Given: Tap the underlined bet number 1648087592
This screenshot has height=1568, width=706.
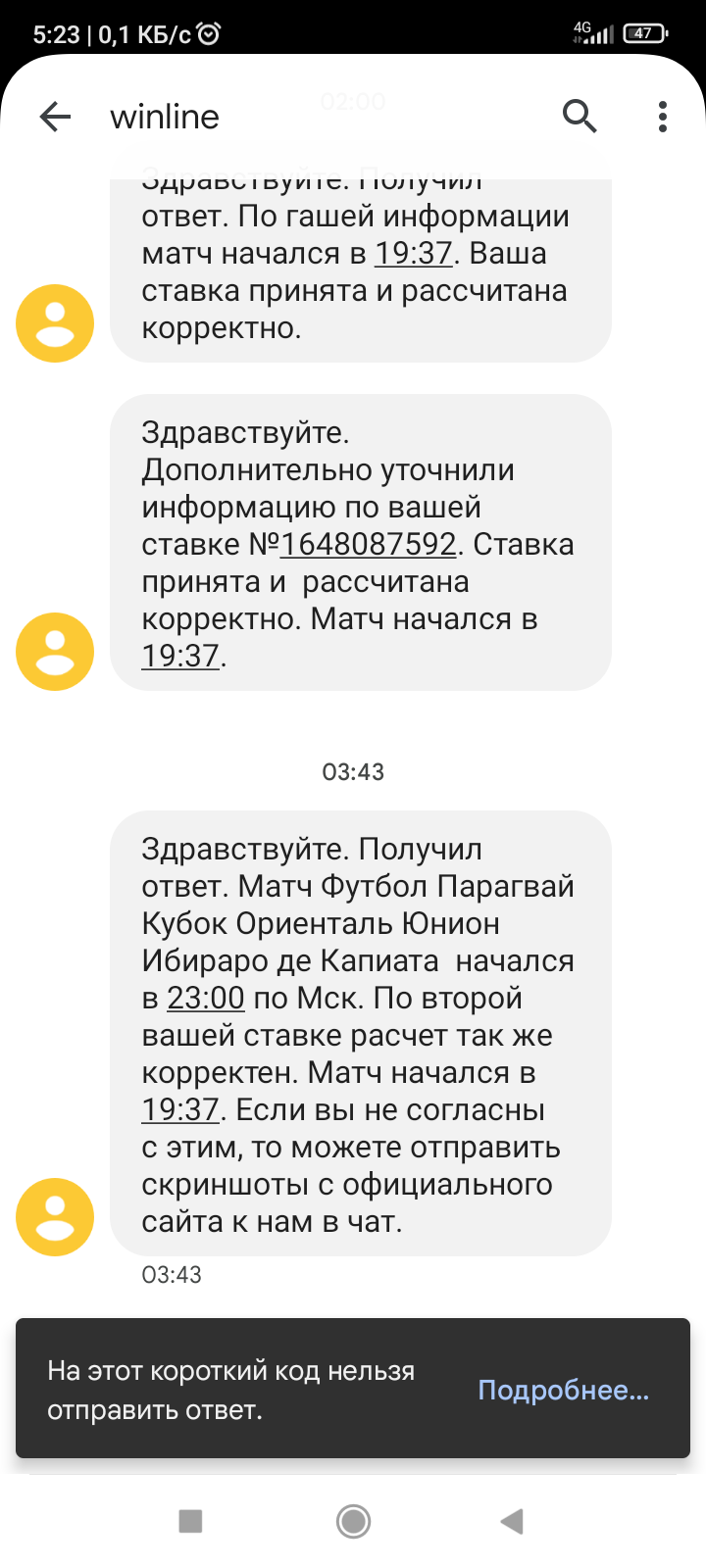Looking at the screenshot, I should tap(369, 544).
